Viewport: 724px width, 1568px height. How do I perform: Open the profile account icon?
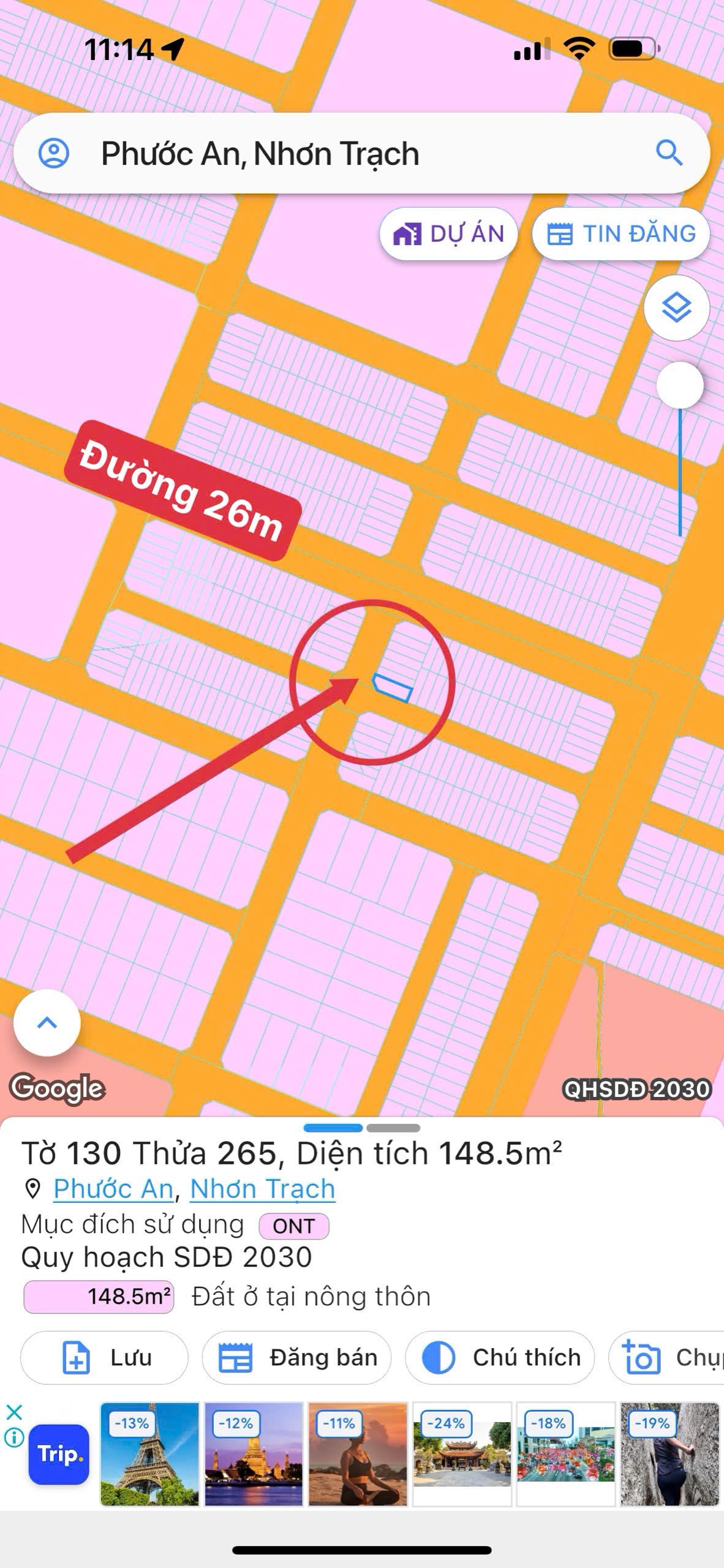click(x=54, y=153)
